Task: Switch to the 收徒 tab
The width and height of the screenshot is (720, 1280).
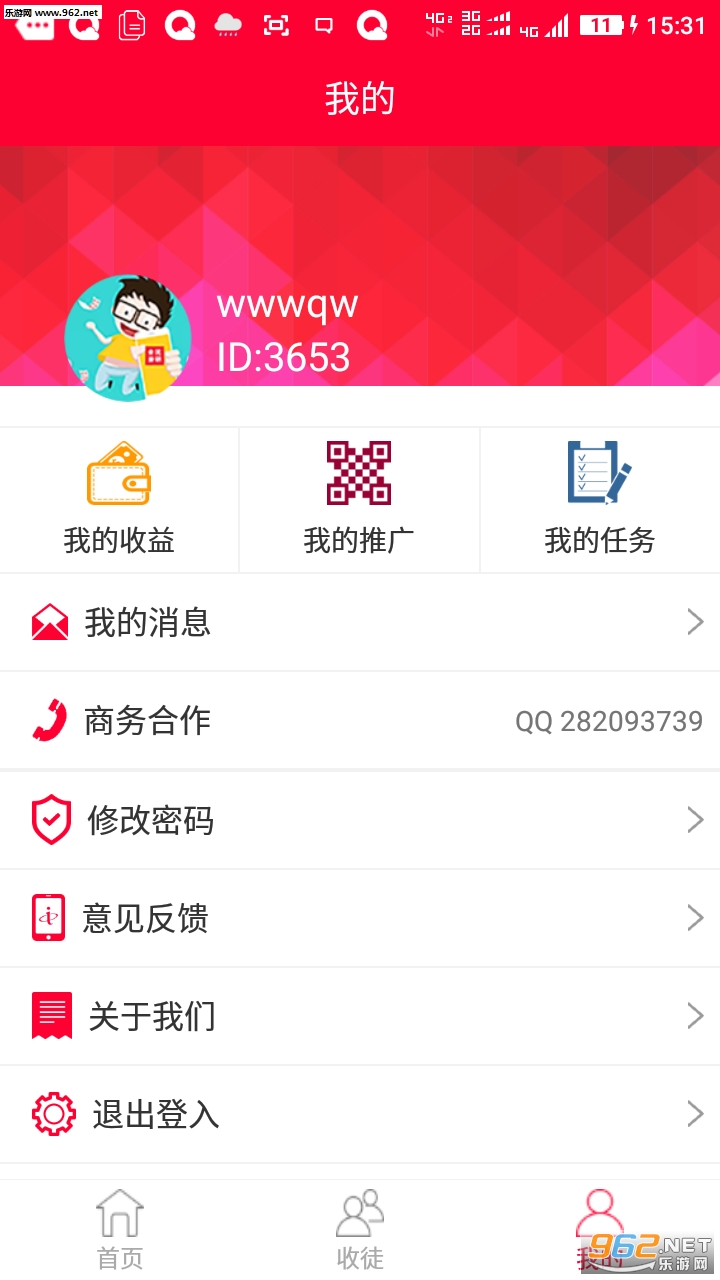Action: [x=360, y=1230]
